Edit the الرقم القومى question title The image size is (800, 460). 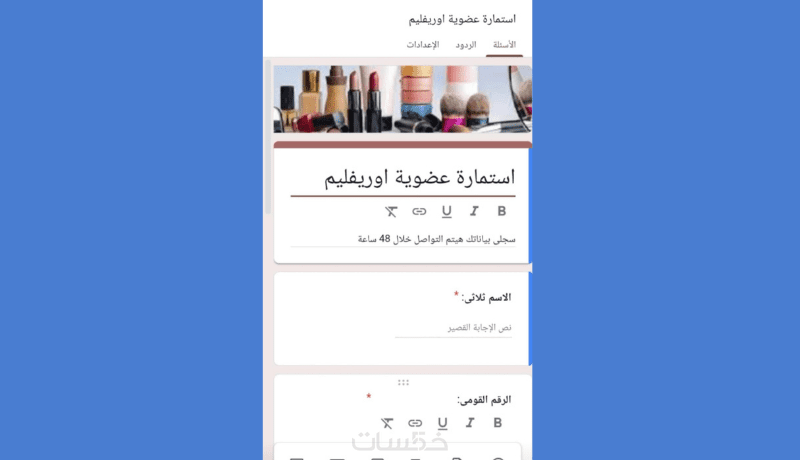coord(484,399)
